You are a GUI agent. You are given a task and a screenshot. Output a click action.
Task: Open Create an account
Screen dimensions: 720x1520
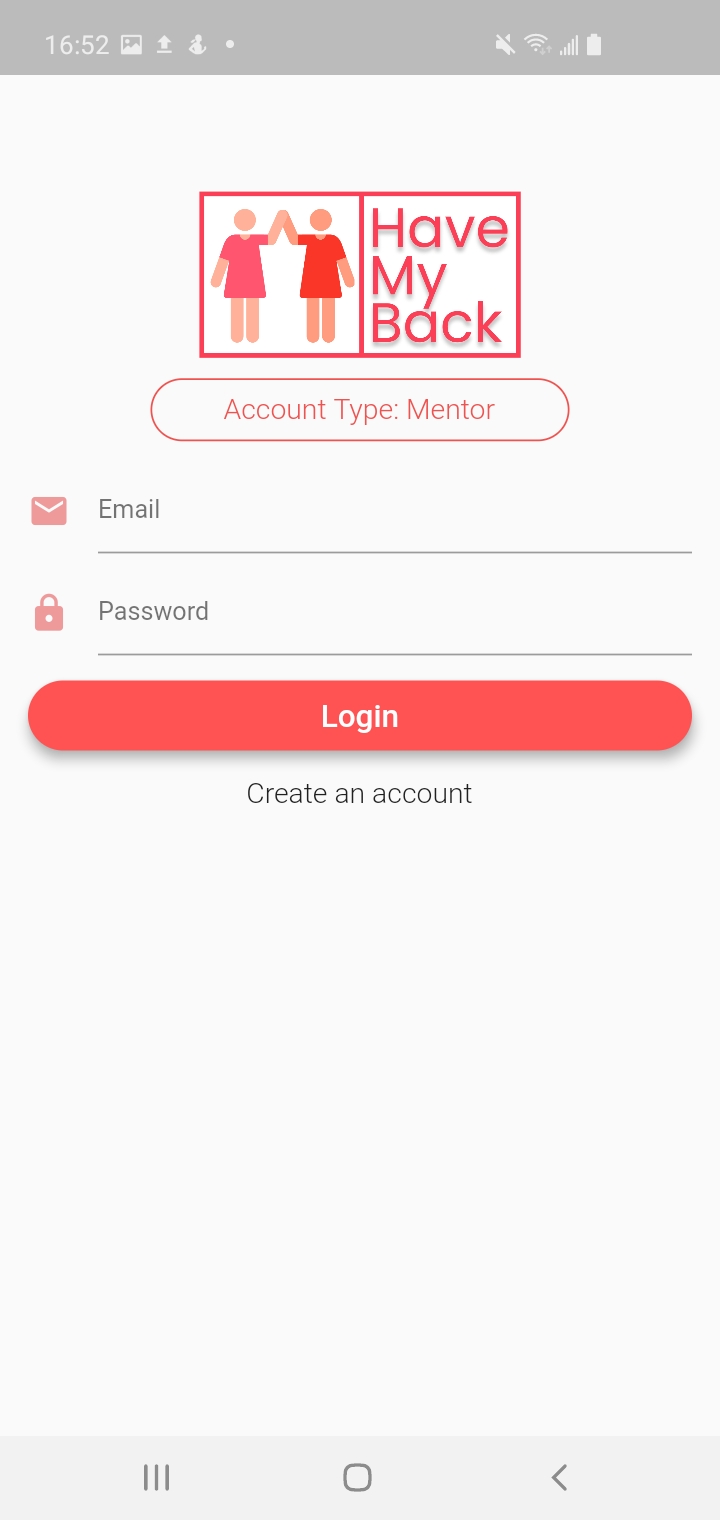pos(359,794)
